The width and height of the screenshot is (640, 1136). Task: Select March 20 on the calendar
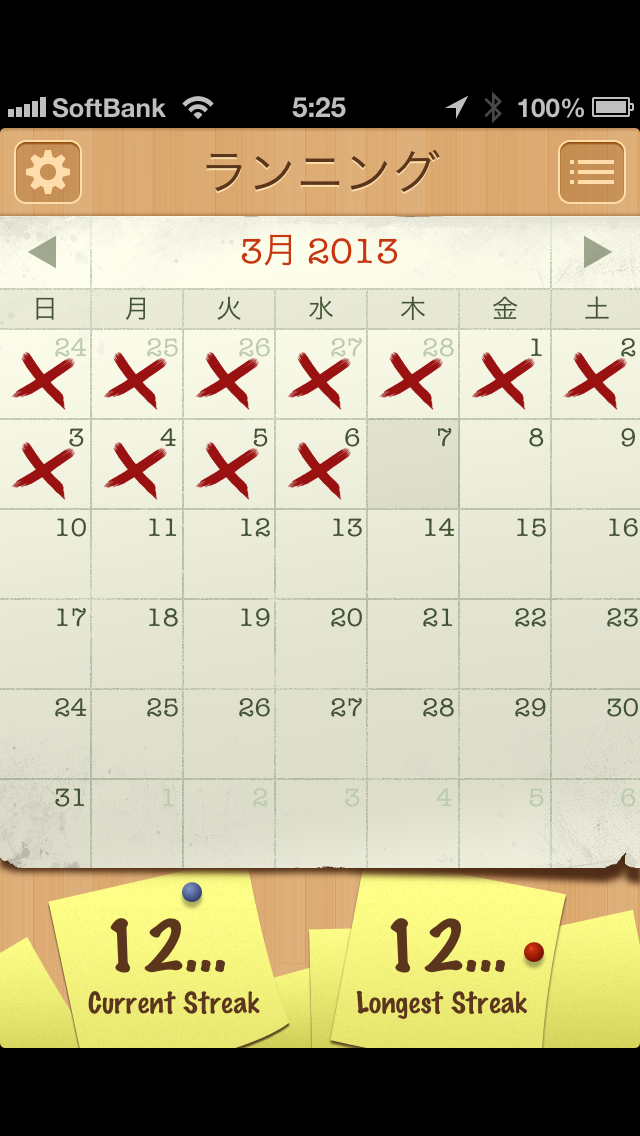click(321, 645)
